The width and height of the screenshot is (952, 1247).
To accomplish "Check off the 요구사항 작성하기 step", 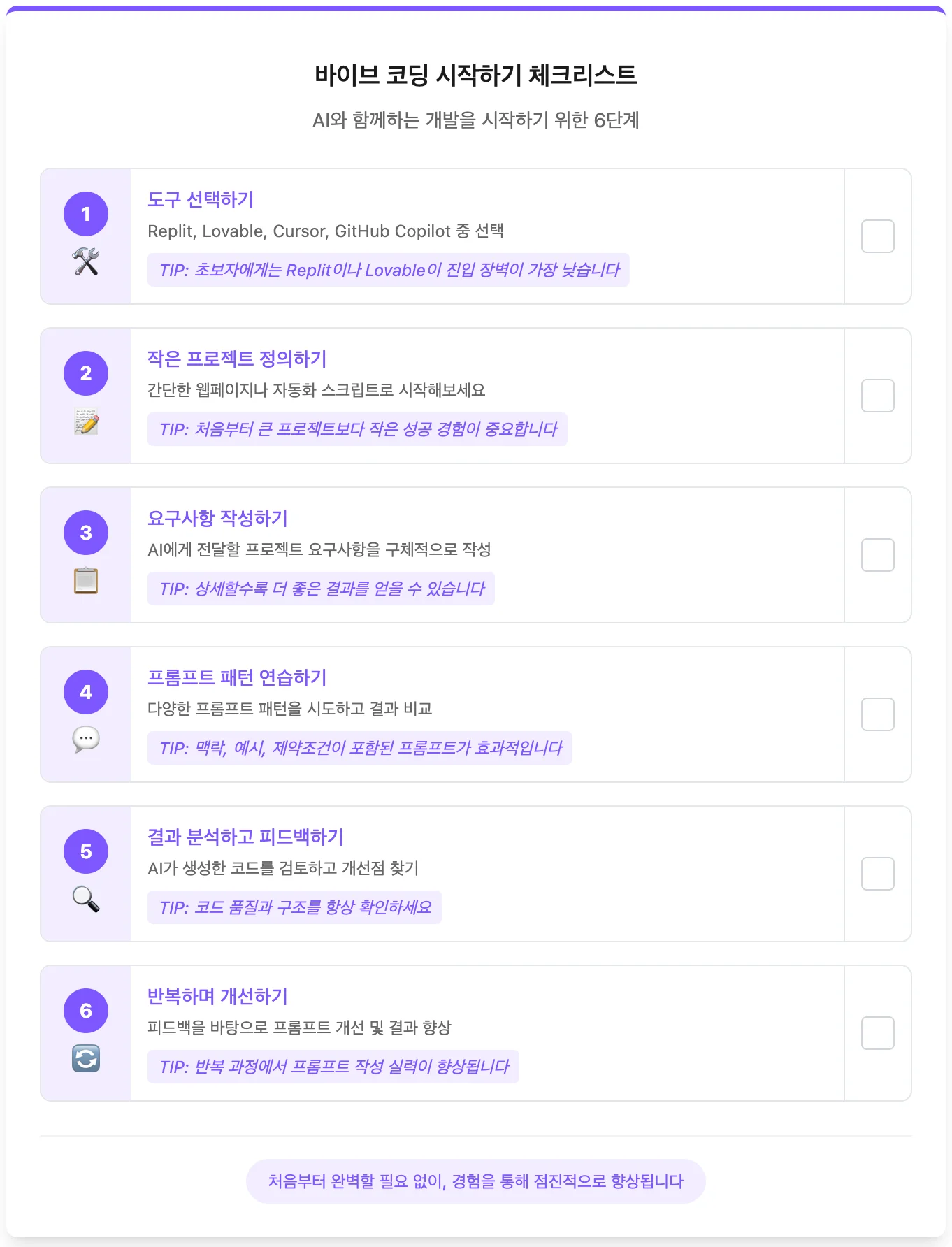I will coord(878,555).
